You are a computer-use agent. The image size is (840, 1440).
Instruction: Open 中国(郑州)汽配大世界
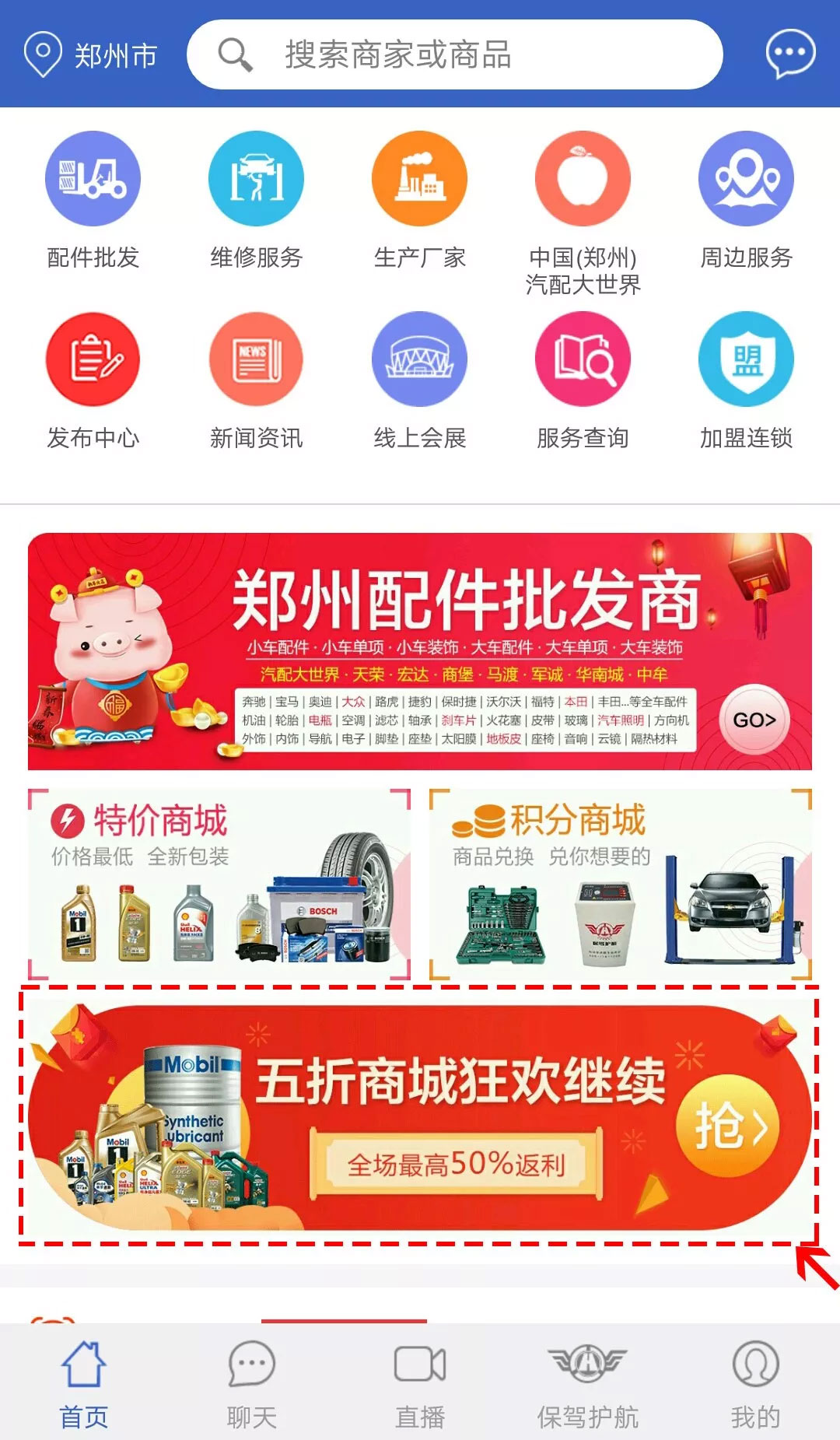(583, 212)
